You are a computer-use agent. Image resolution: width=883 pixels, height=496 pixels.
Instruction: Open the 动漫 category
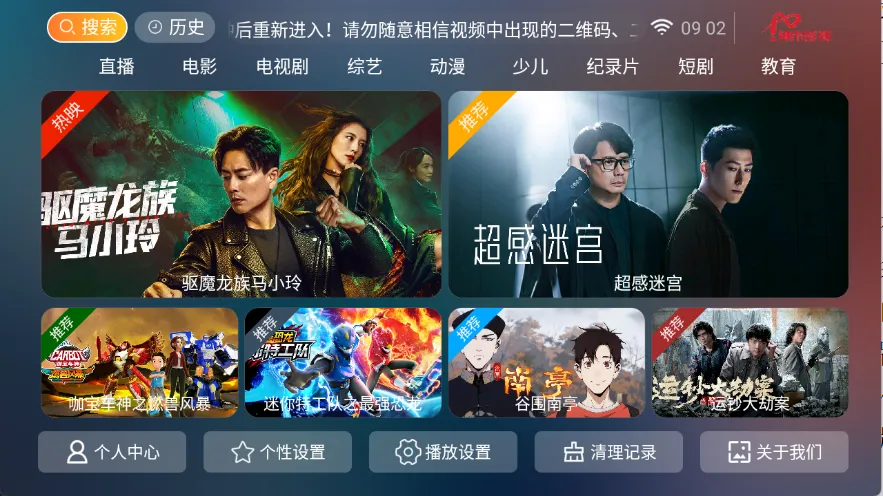point(447,67)
